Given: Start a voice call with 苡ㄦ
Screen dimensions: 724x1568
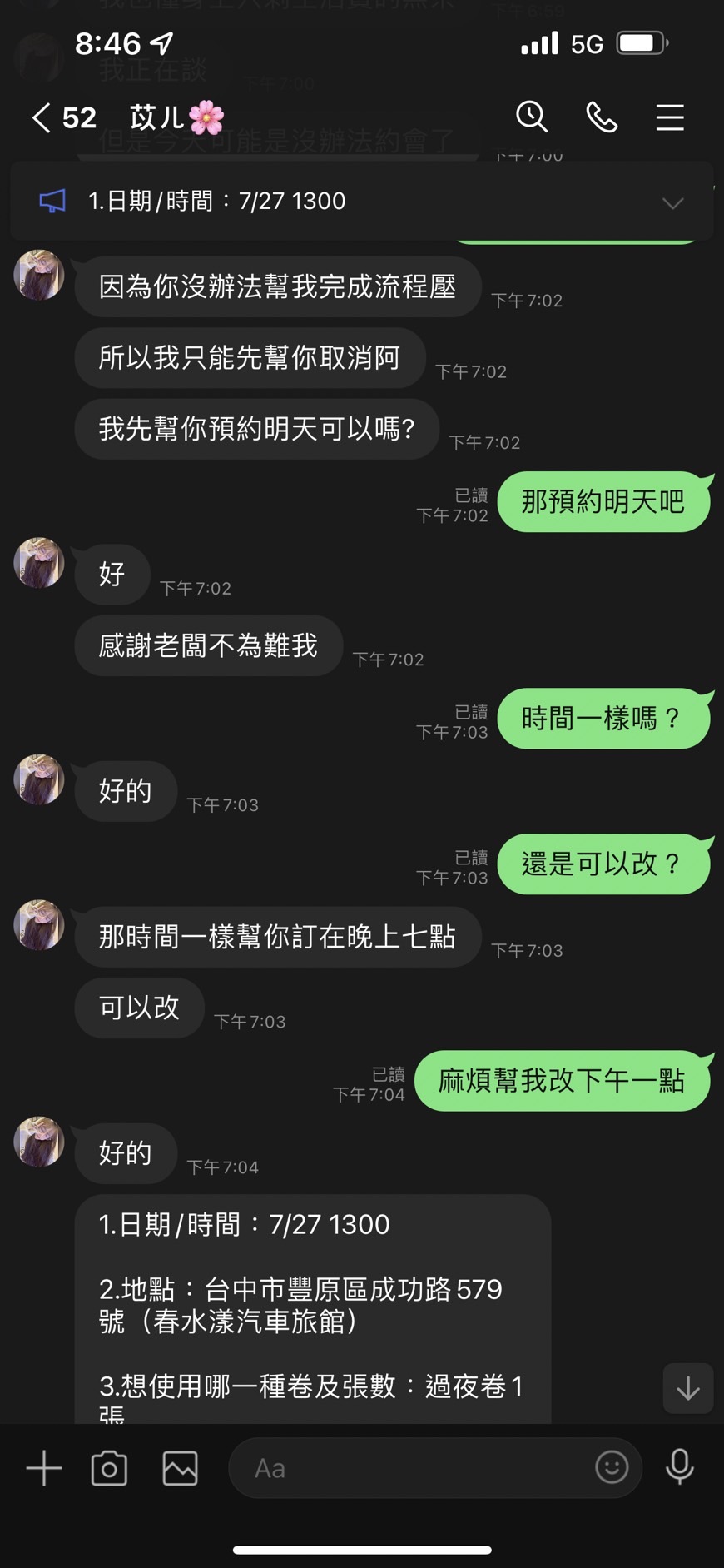Looking at the screenshot, I should click(601, 117).
